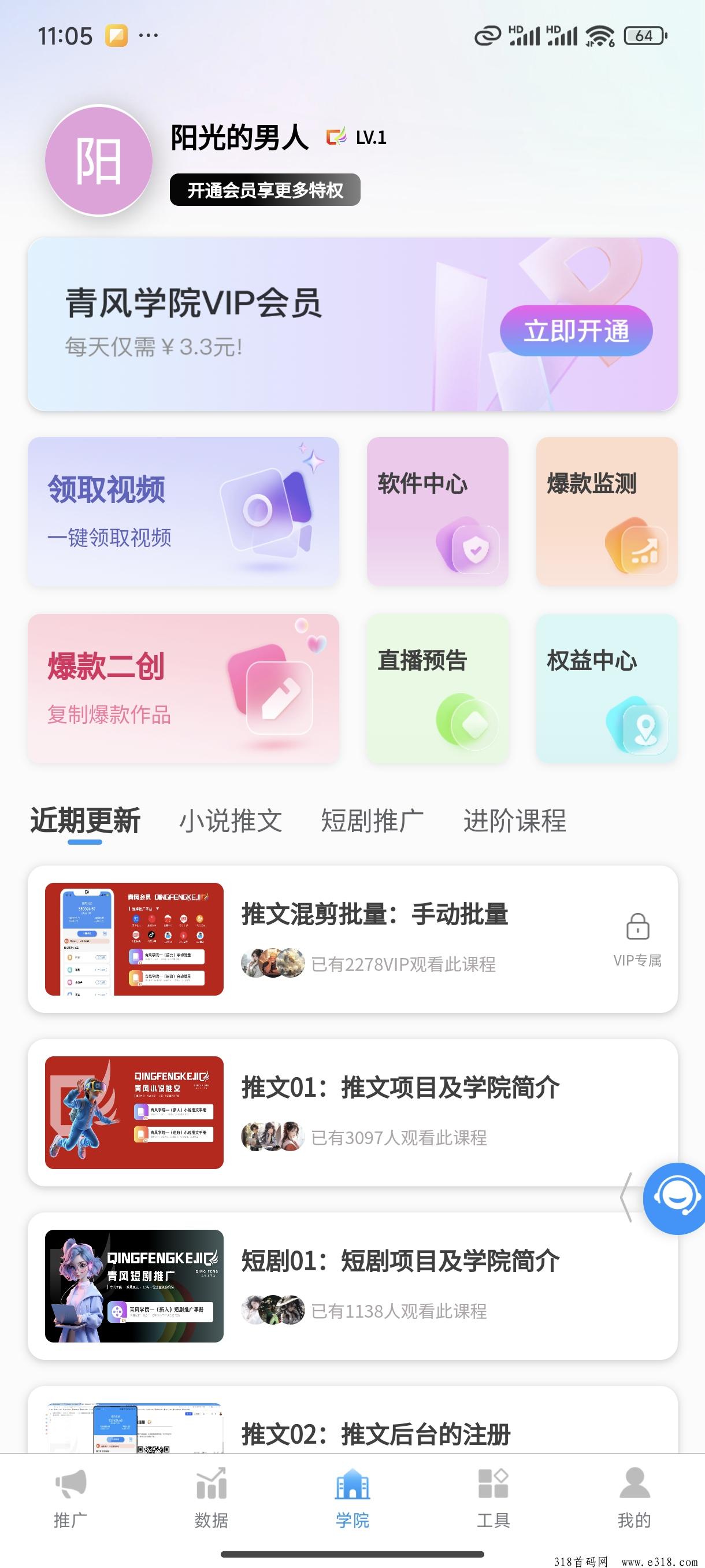
Task: Open the 领取视频 card
Action: [183, 511]
